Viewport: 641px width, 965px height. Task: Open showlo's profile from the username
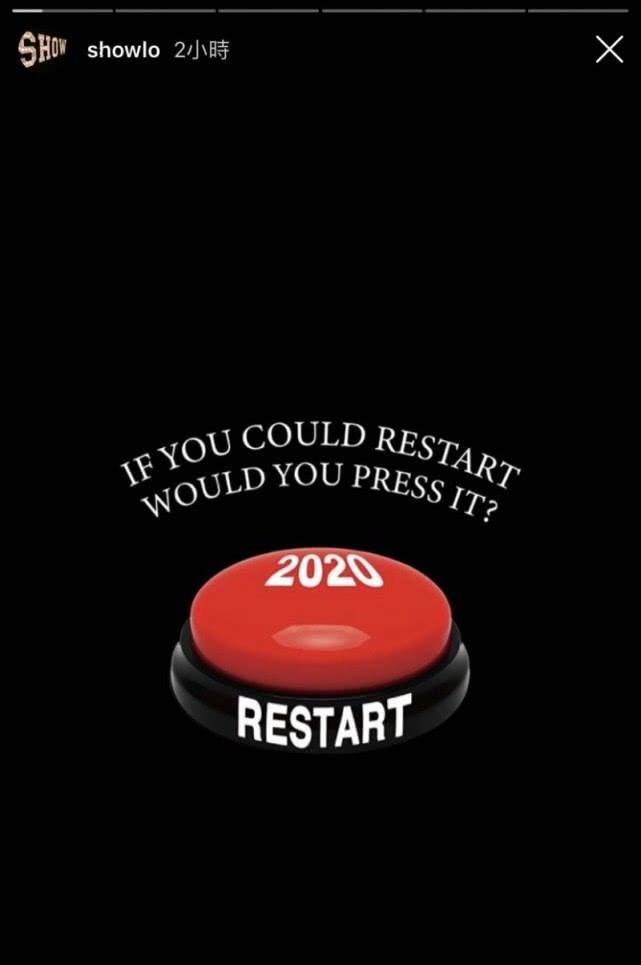click(123, 50)
